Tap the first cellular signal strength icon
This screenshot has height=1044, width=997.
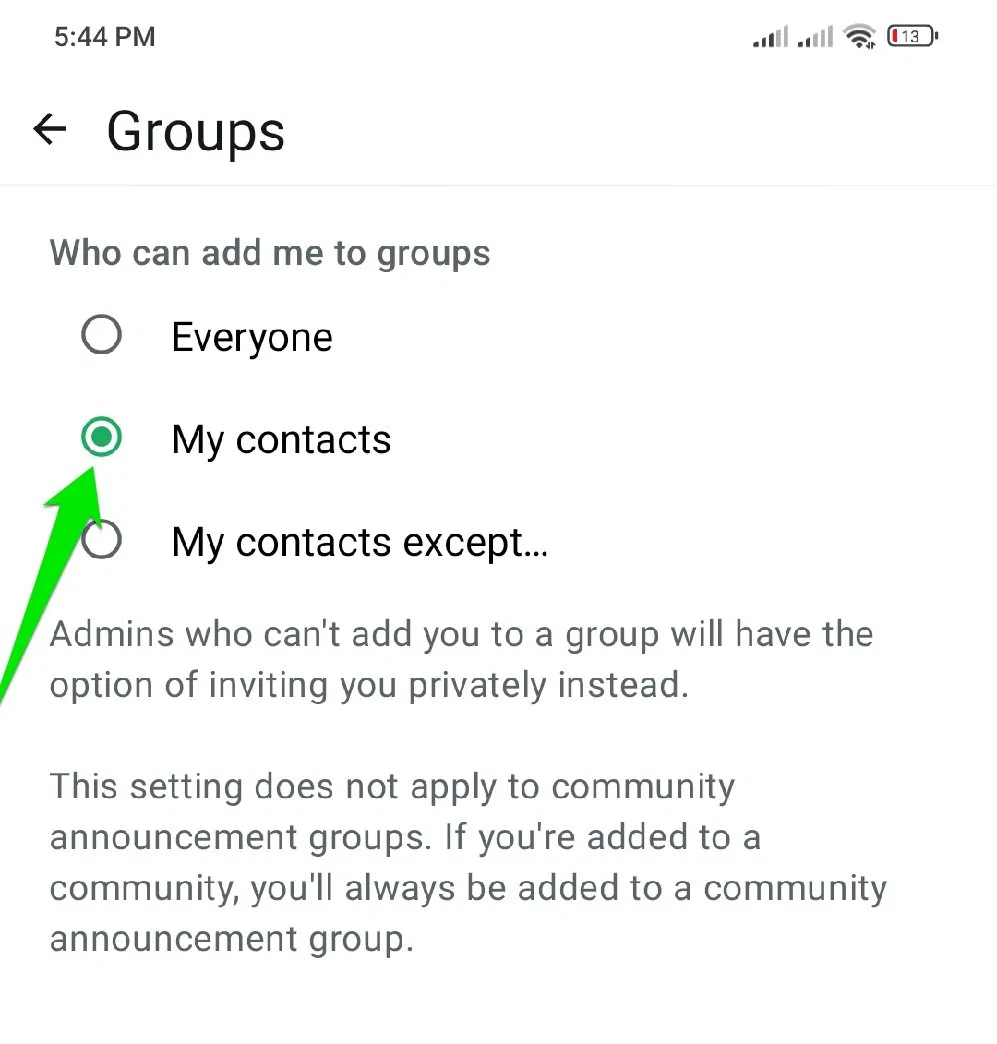tap(771, 36)
